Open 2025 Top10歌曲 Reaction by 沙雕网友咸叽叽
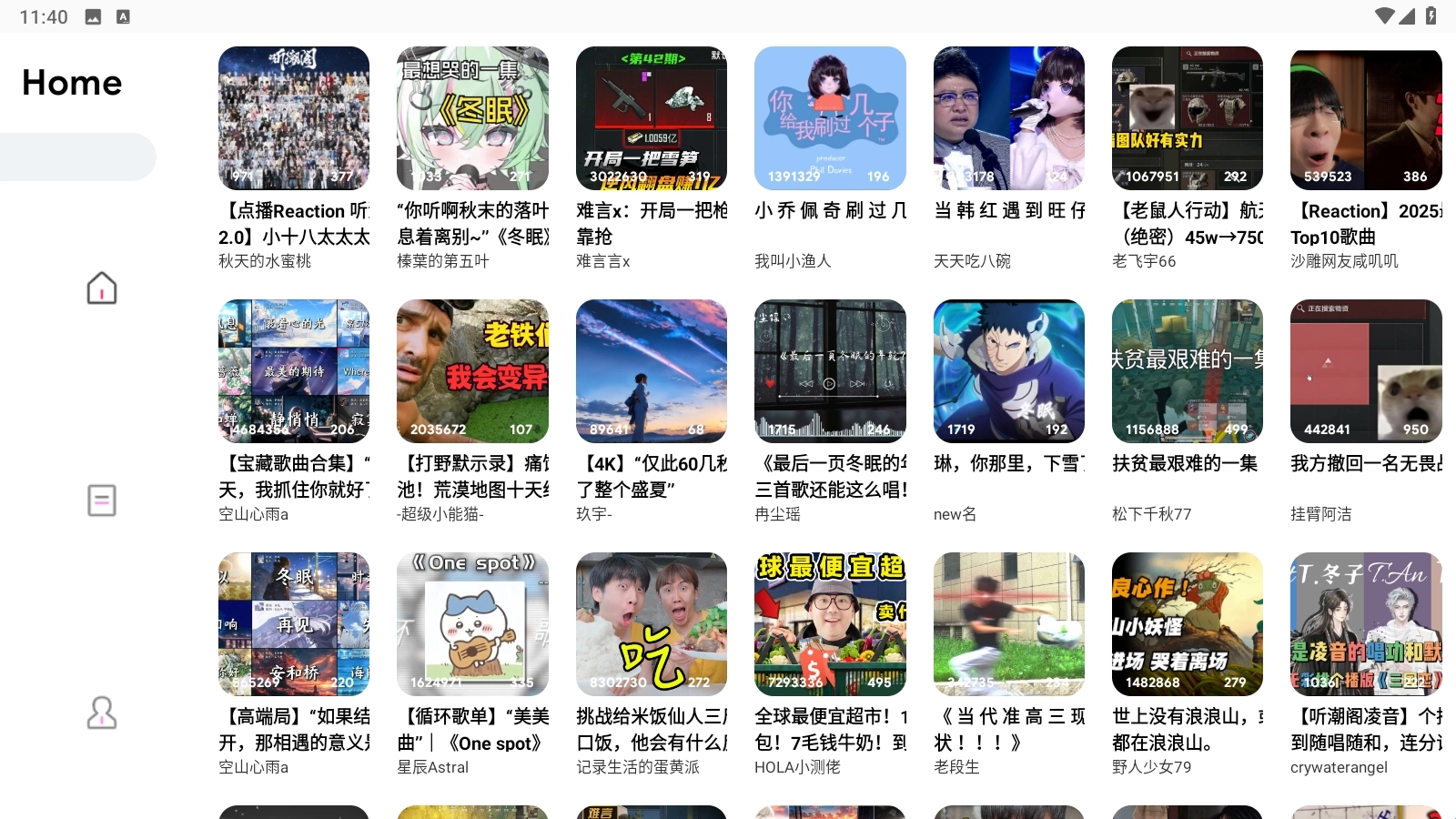The height and width of the screenshot is (819, 1456). 1365,119
